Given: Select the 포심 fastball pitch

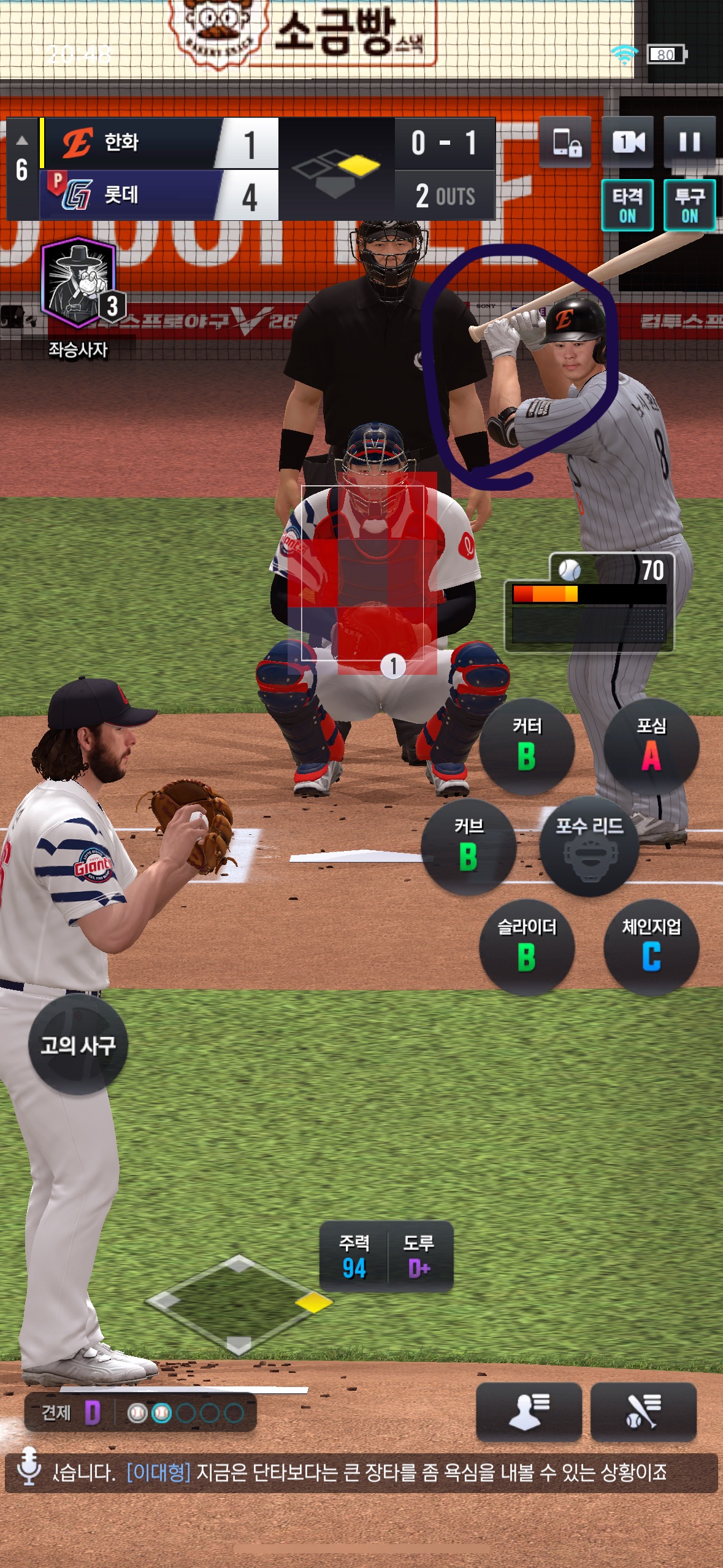Looking at the screenshot, I should (x=651, y=746).
